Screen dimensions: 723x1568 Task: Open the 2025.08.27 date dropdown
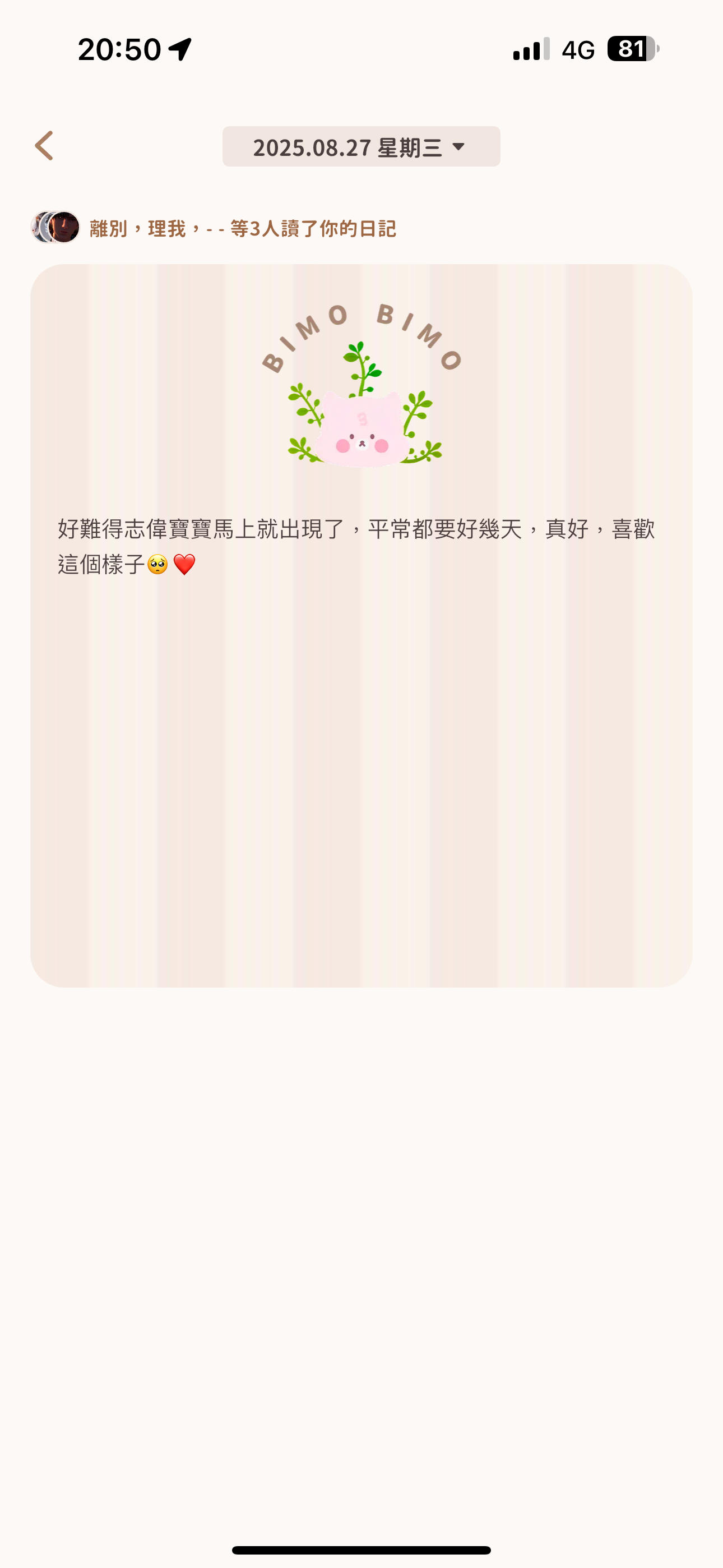361,147
